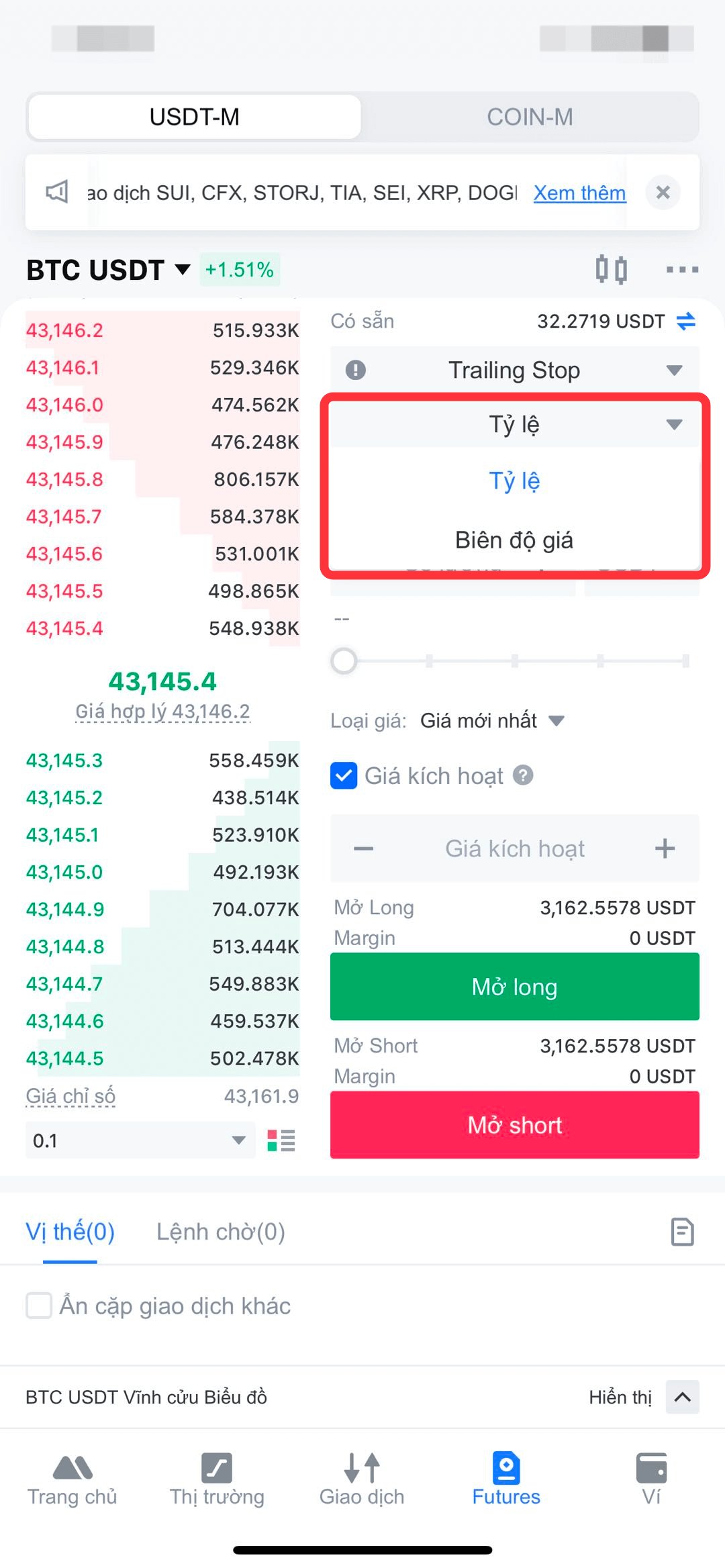Open the three-dot overflow menu

(x=682, y=270)
